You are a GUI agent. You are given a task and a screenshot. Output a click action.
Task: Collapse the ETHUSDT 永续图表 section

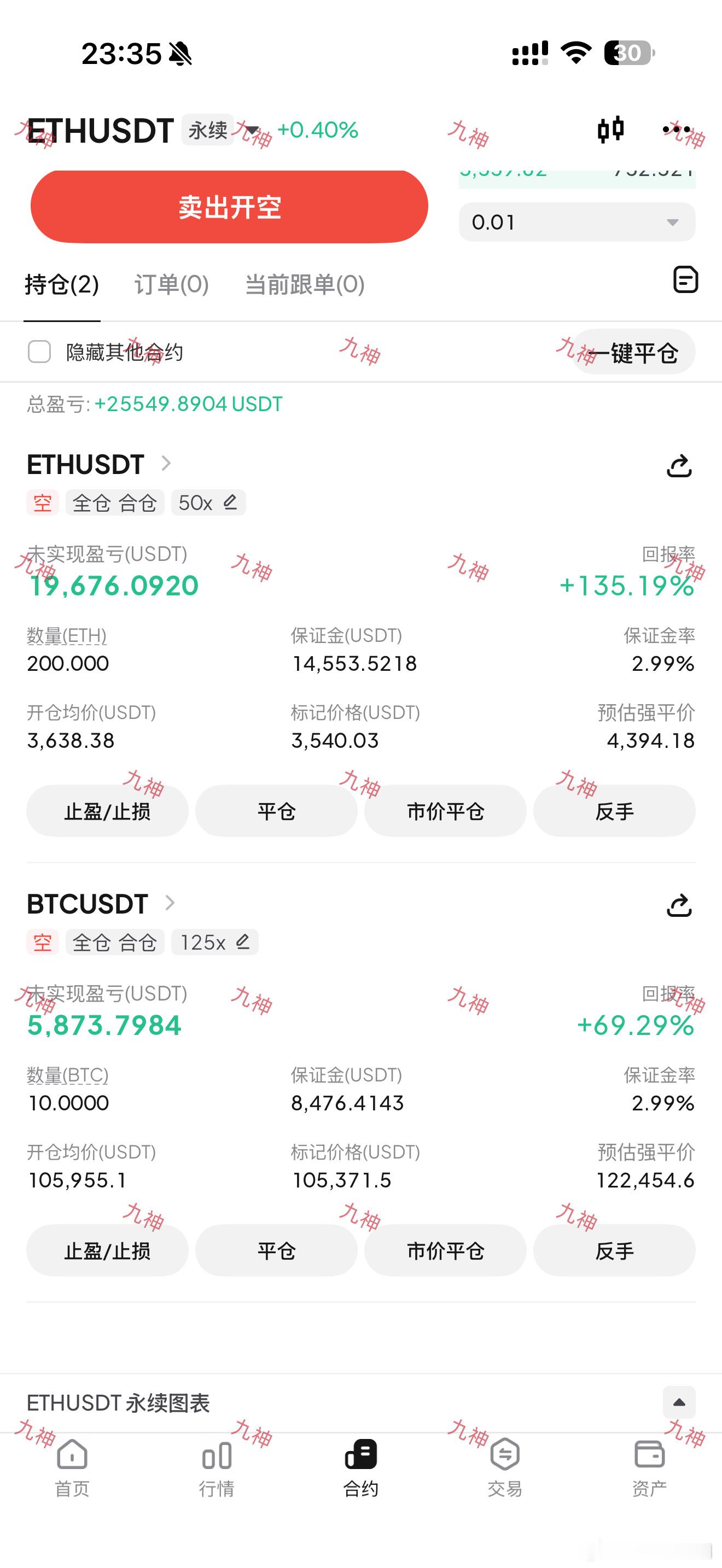pyautogui.click(x=678, y=1403)
